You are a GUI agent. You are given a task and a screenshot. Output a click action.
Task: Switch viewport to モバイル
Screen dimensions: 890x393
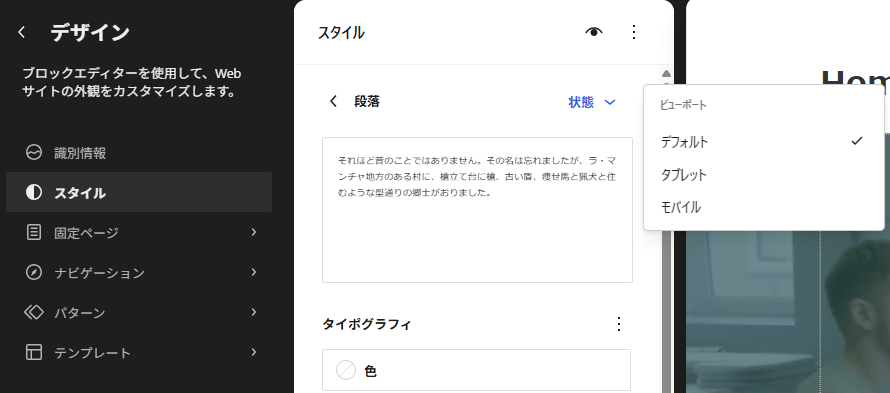pos(764,207)
